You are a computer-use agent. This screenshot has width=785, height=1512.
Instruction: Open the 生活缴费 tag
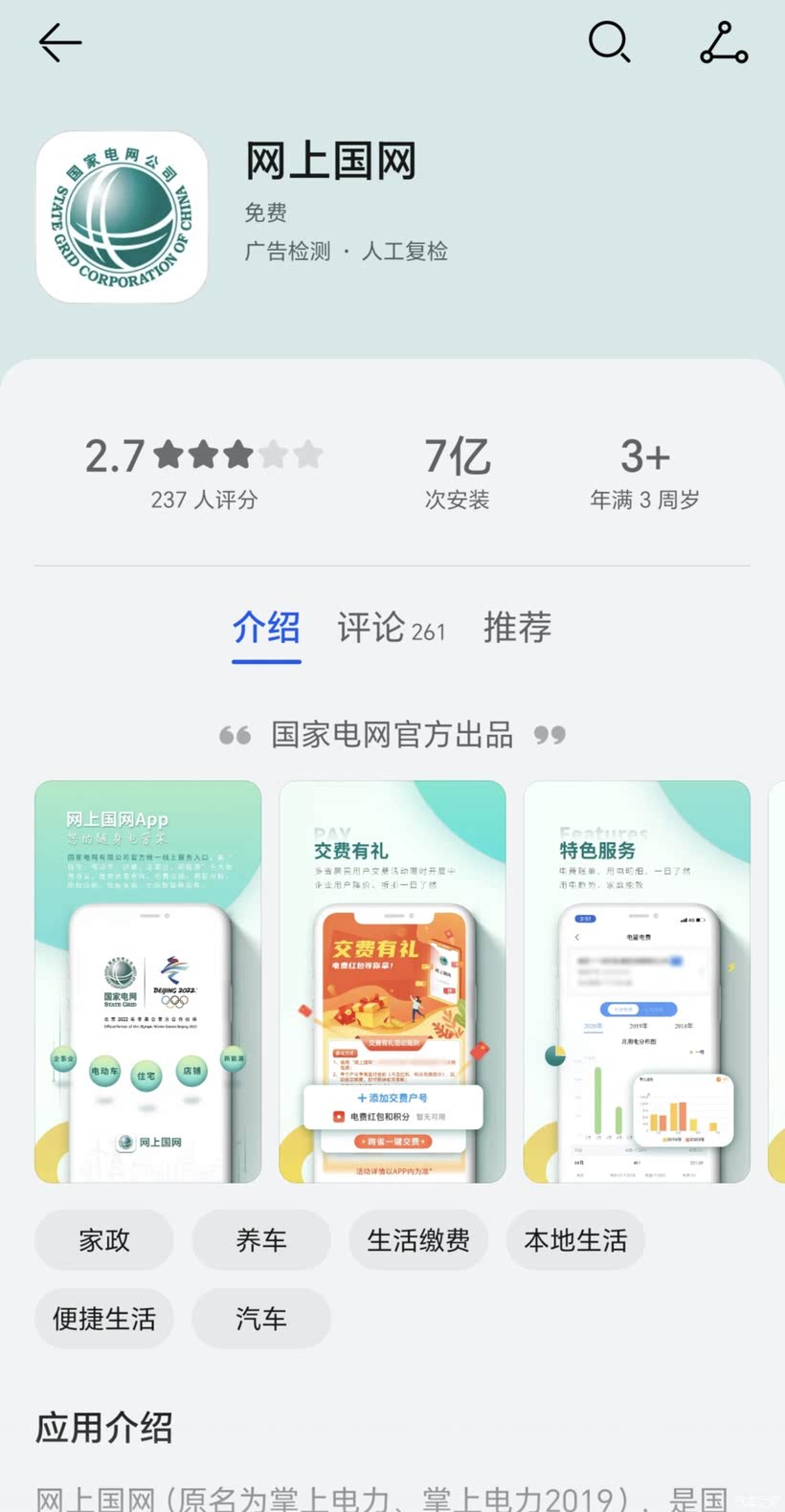pyautogui.click(x=418, y=1240)
